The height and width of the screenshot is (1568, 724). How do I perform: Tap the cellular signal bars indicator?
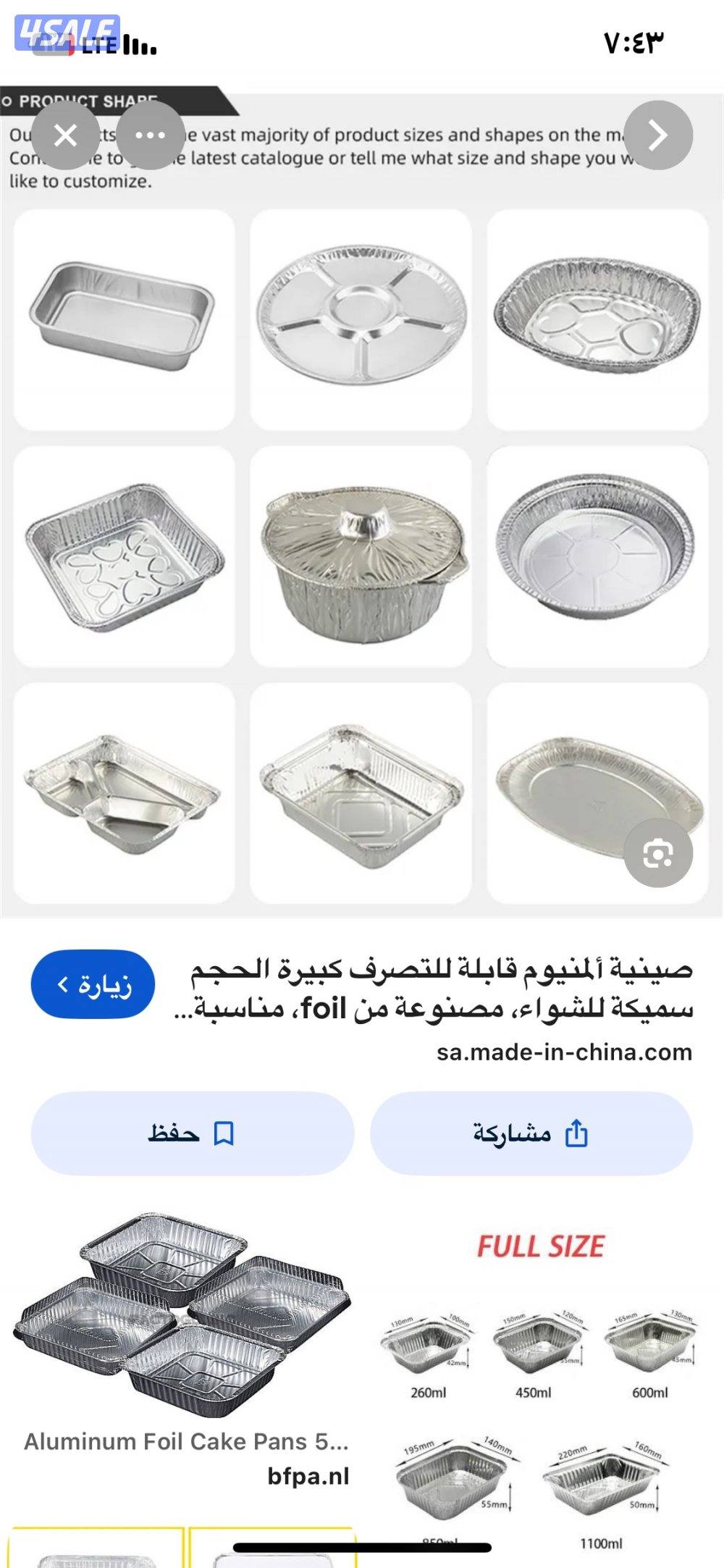[x=139, y=45]
